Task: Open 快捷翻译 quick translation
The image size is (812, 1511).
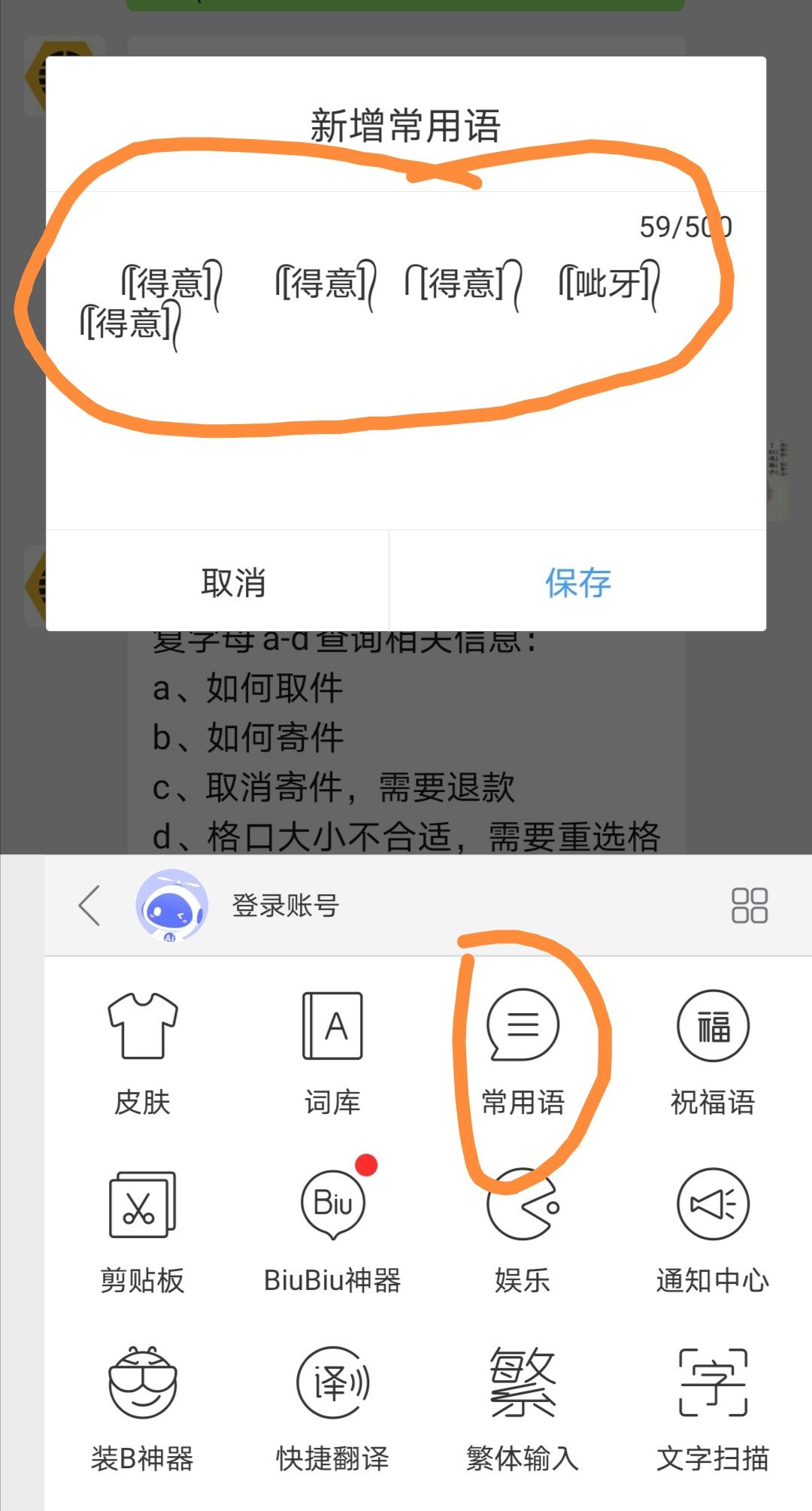Action: pyautogui.click(x=332, y=1406)
